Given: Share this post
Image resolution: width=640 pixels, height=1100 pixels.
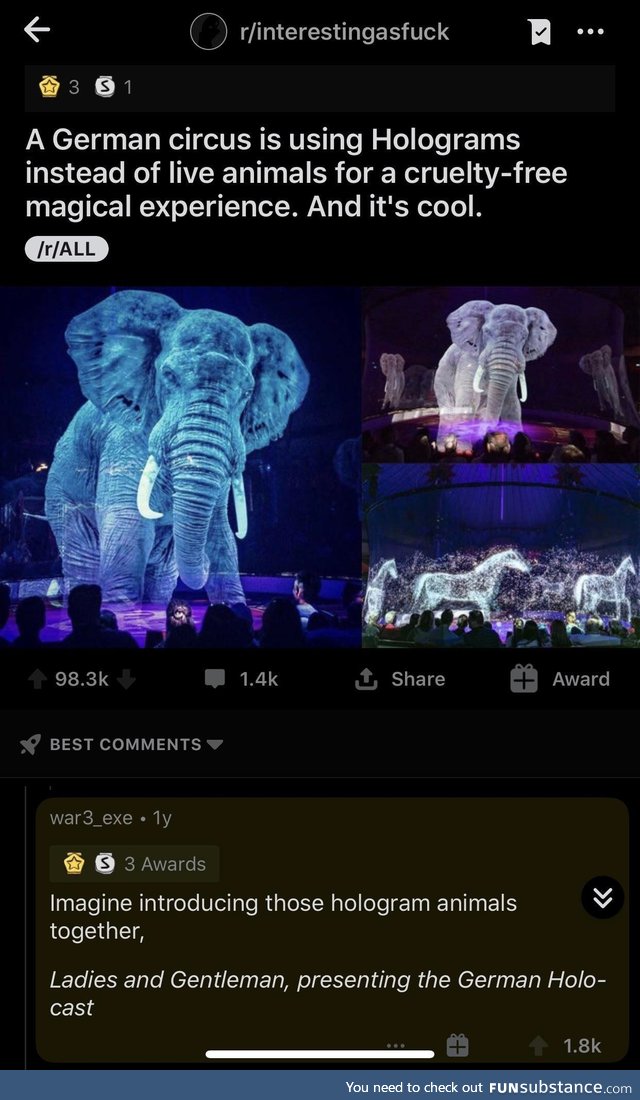Looking at the screenshot, I should click(399, 679).
